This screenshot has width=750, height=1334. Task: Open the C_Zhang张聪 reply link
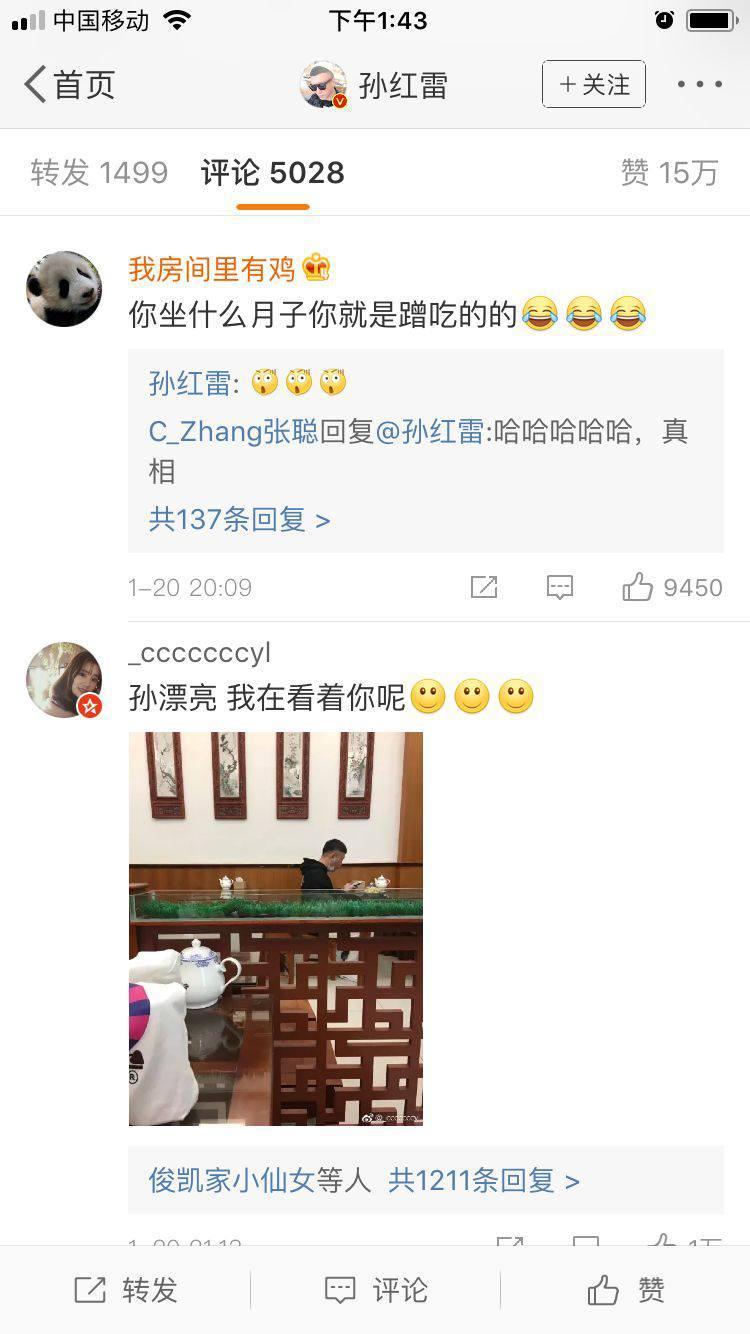(233, 432)
